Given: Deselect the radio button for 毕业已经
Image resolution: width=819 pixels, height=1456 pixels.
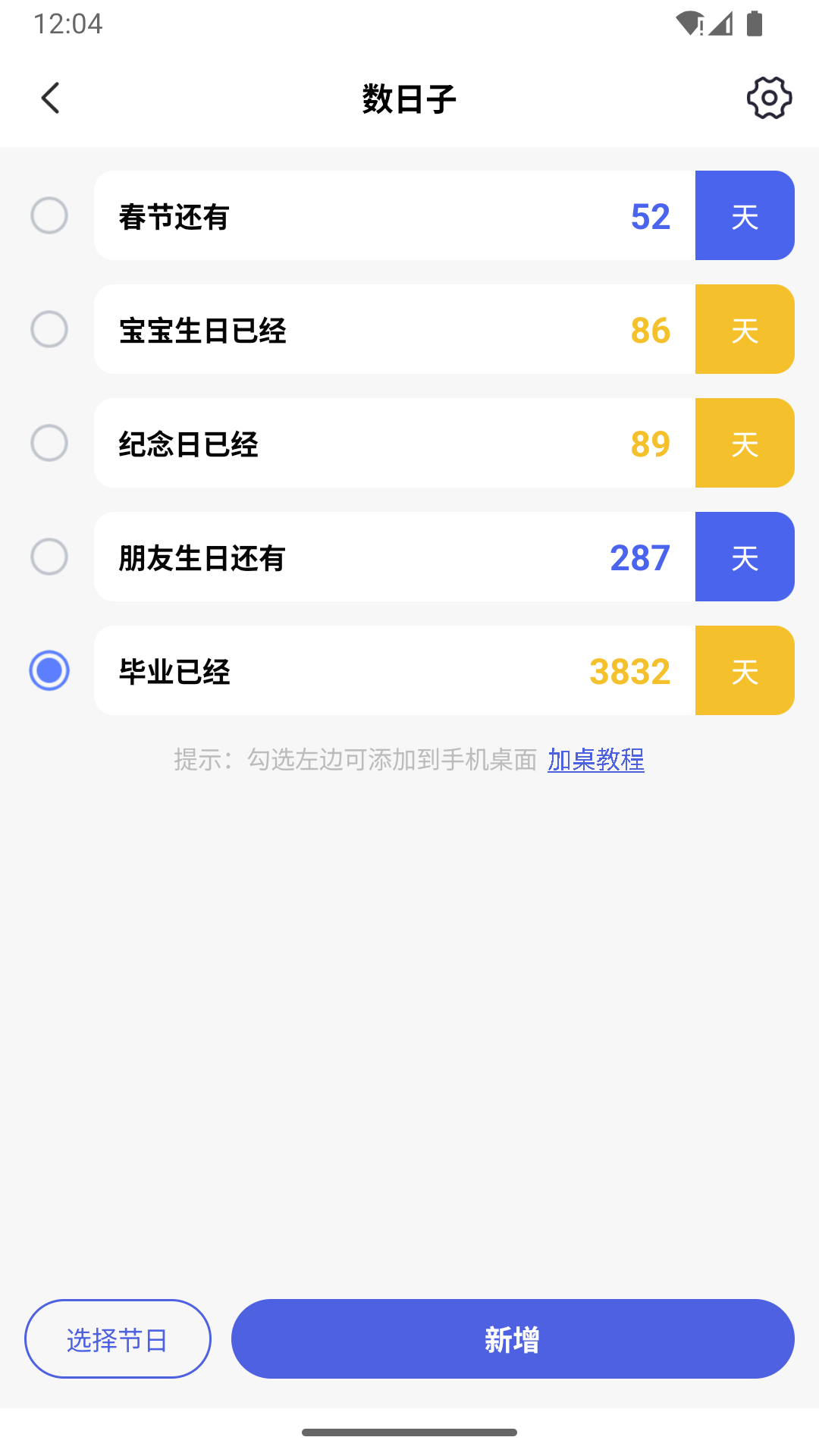Looking at the screenshot, I should [50, 670].
